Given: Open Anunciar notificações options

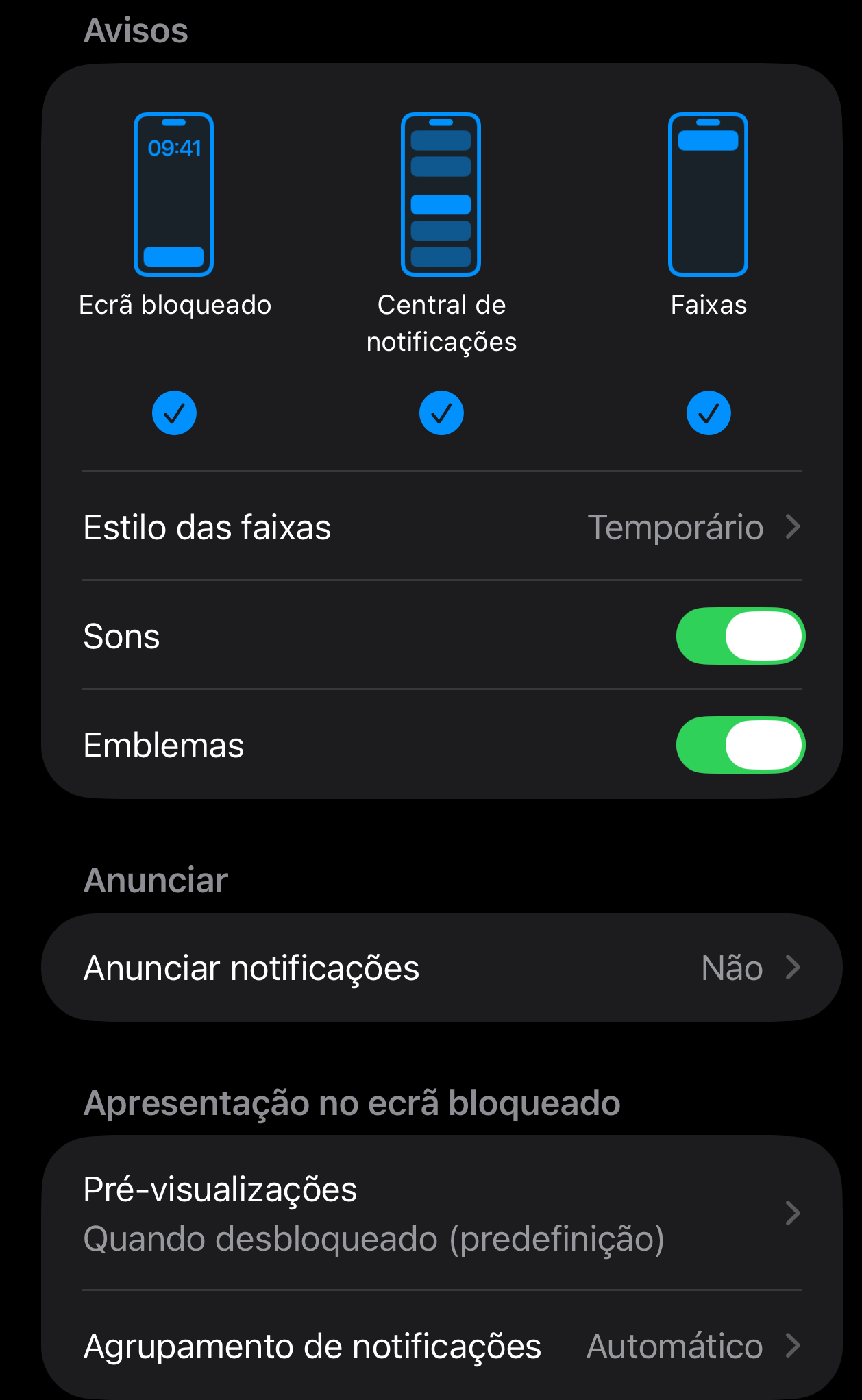Looking at the screenshot, I should click(x=441, y=968).
